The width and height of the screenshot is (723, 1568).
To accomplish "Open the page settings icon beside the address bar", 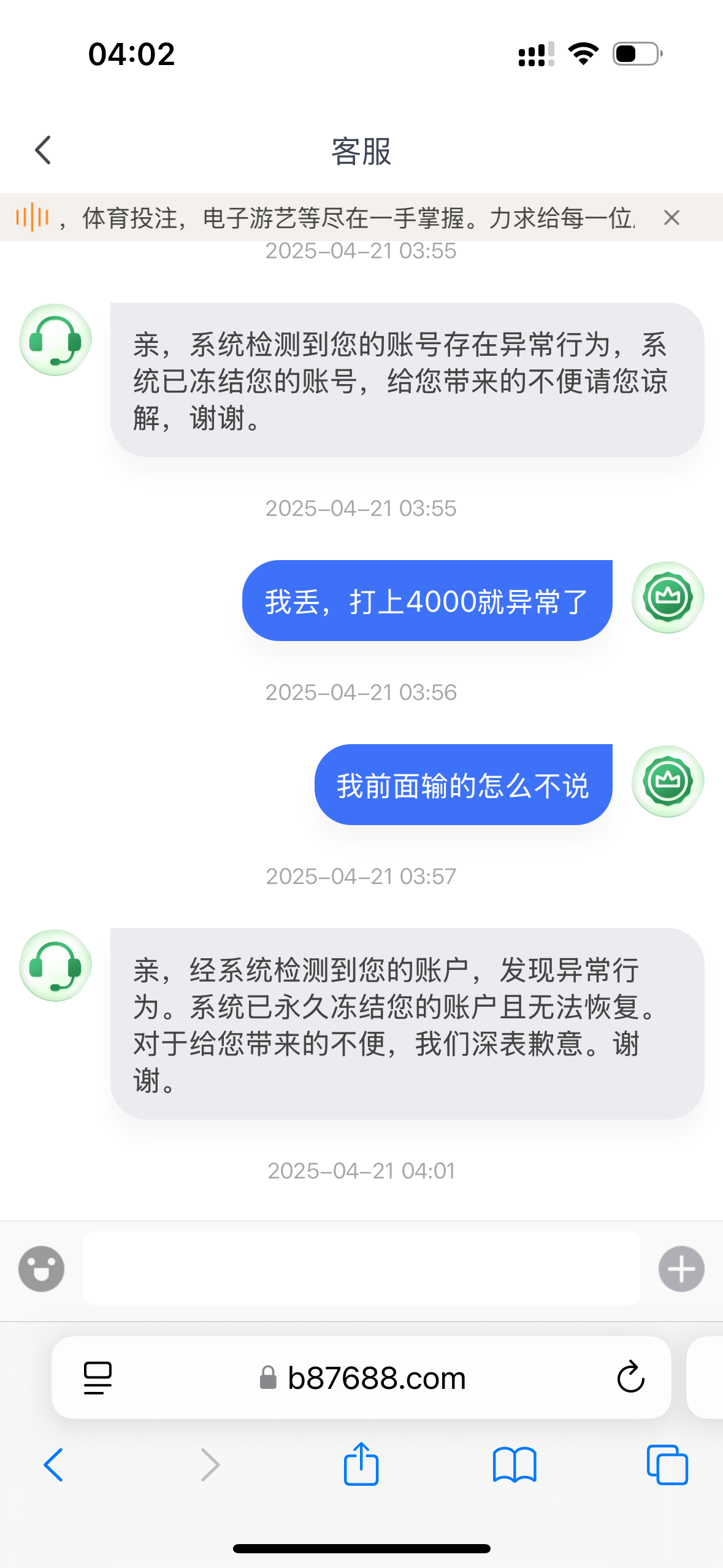I will point(97,1378).
